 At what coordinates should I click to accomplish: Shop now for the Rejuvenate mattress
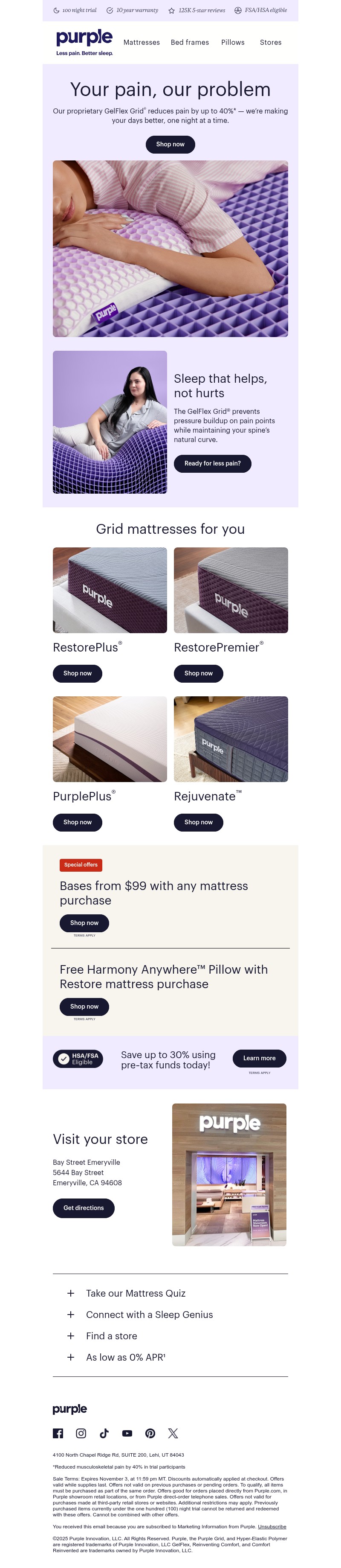198,822
